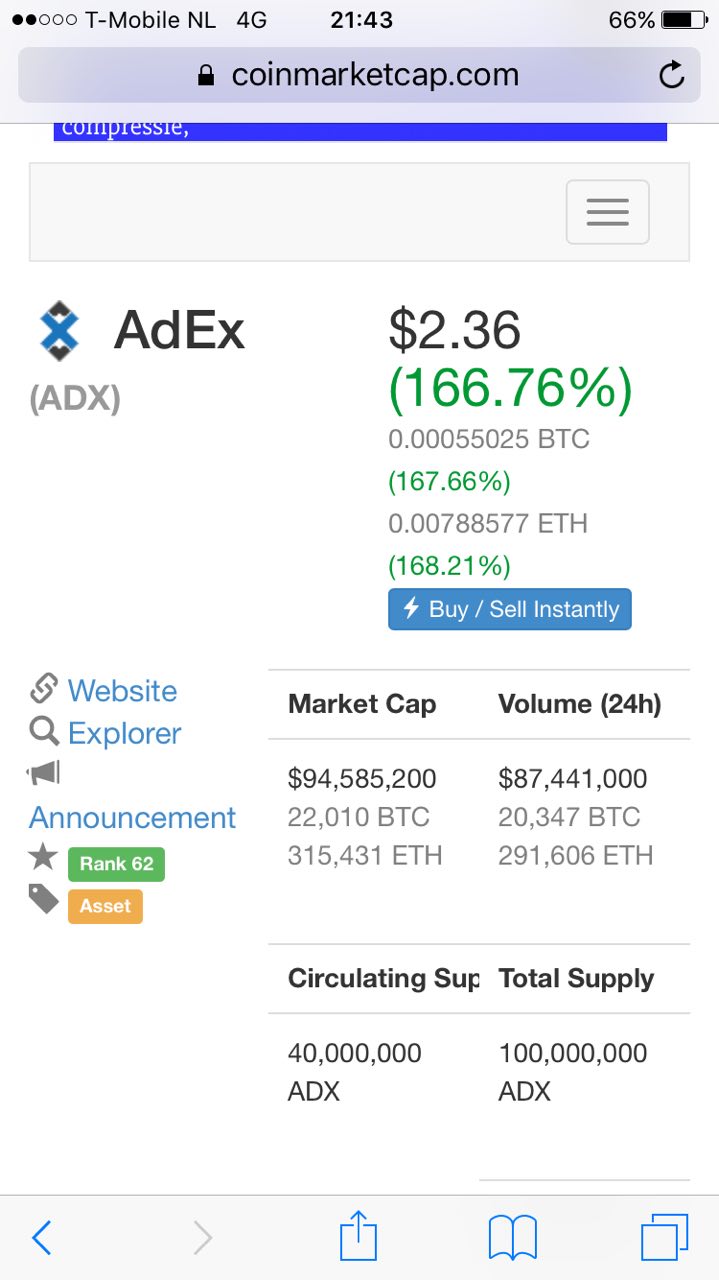The width and height of the screenshot is (719, 1280).
Task: Open the hamburger navigation menu
Action: 608,212
